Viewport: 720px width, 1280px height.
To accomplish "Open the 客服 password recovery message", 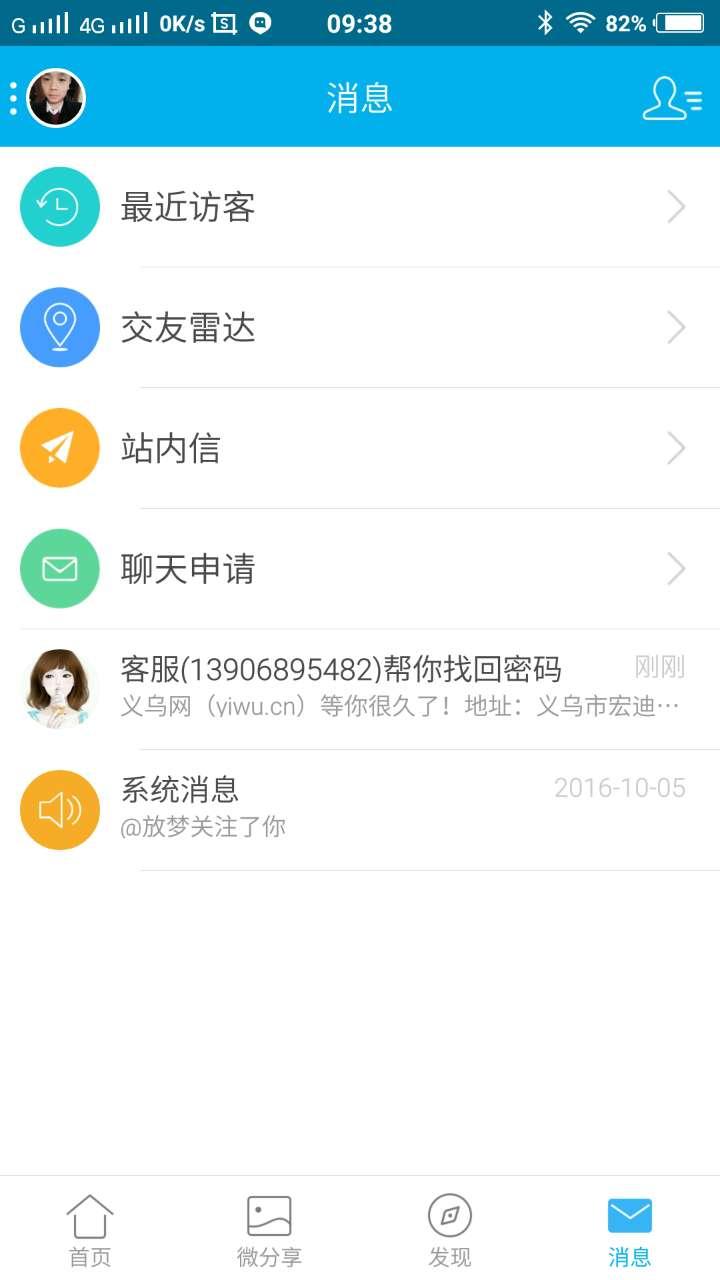I will (380, 687).
